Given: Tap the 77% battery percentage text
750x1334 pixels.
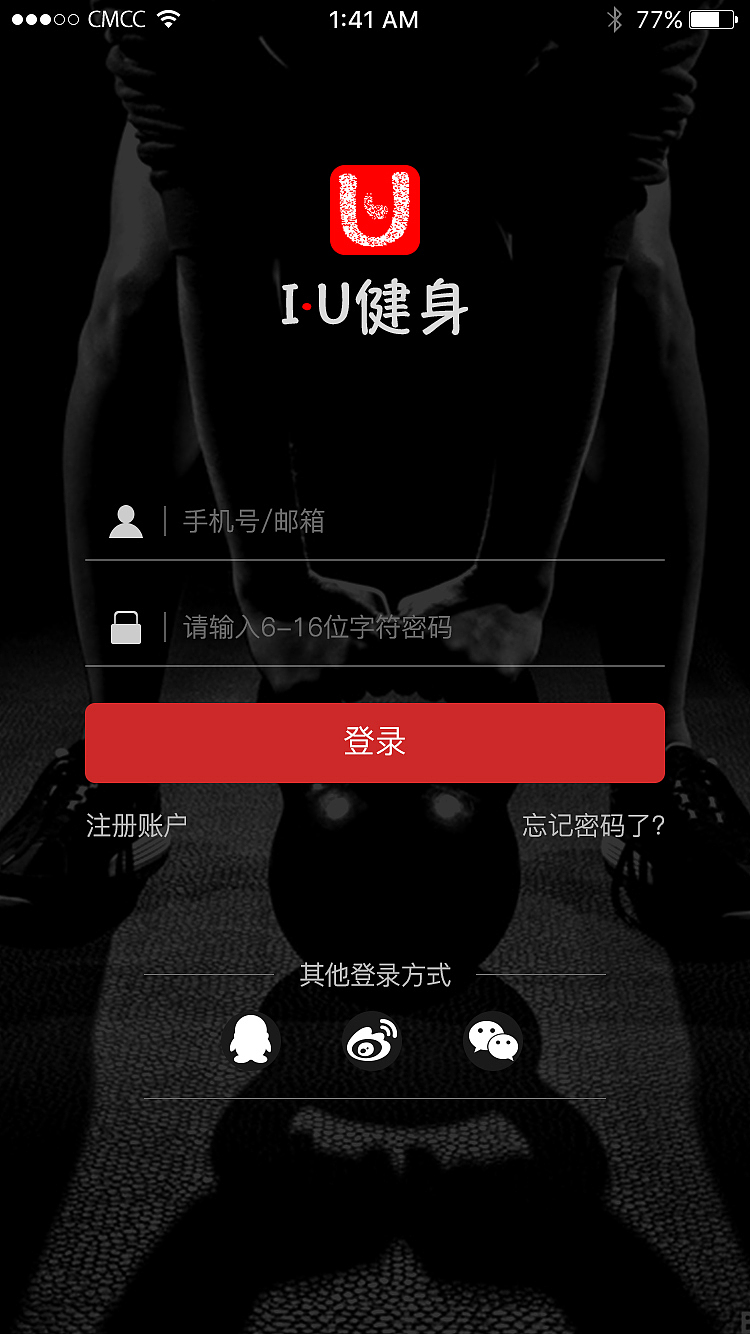Looking at the screenshot, I should coord(662,18).
